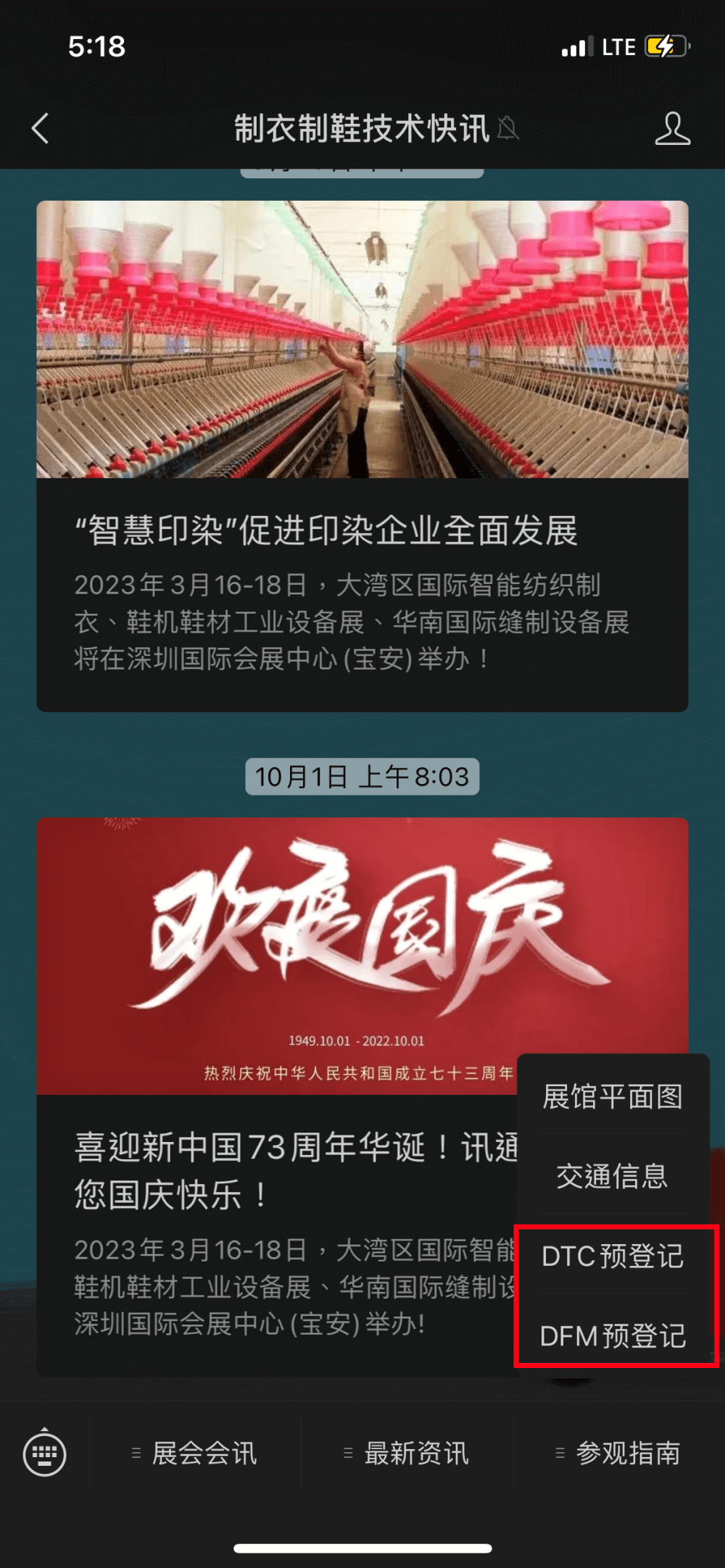Open the 最新资讯 bottom menu
This screenshot has width=725, height=1568.
click(407, 1454)
